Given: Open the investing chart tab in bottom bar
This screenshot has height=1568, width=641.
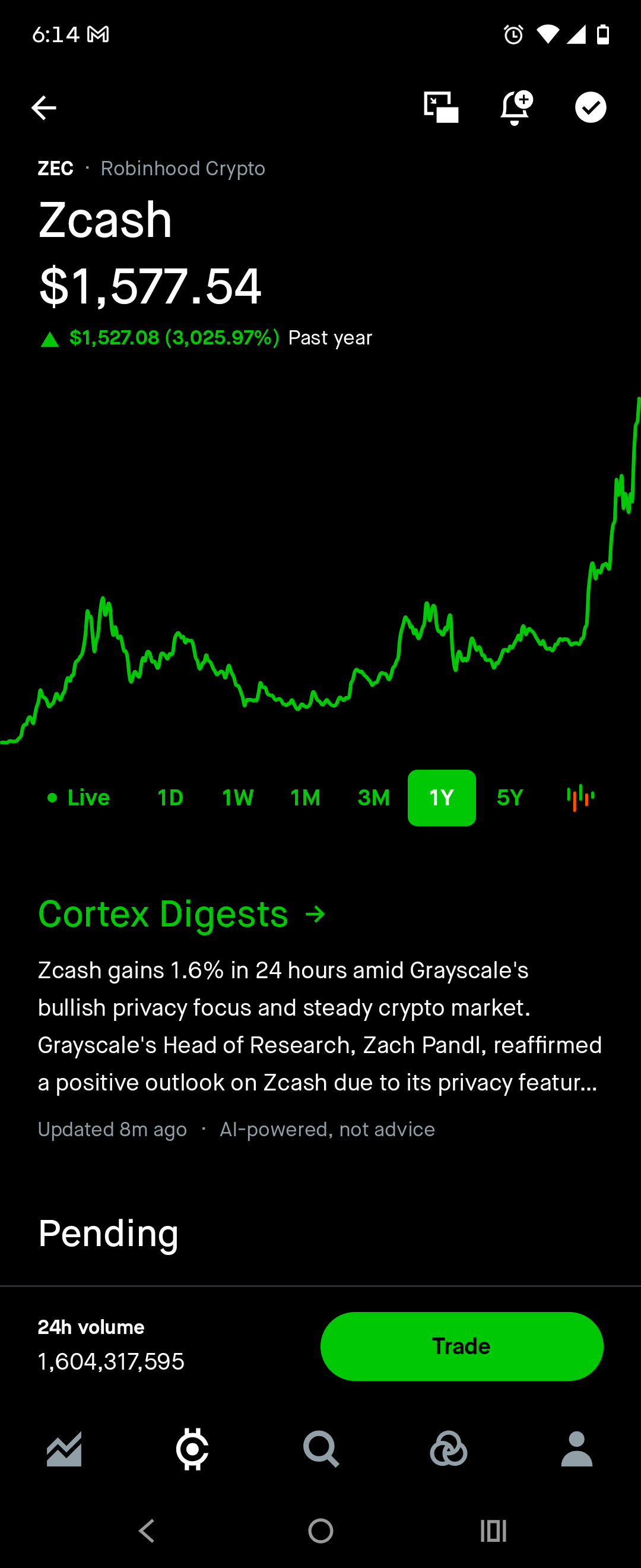Looking at the screenshot, I should point(64,1449).
